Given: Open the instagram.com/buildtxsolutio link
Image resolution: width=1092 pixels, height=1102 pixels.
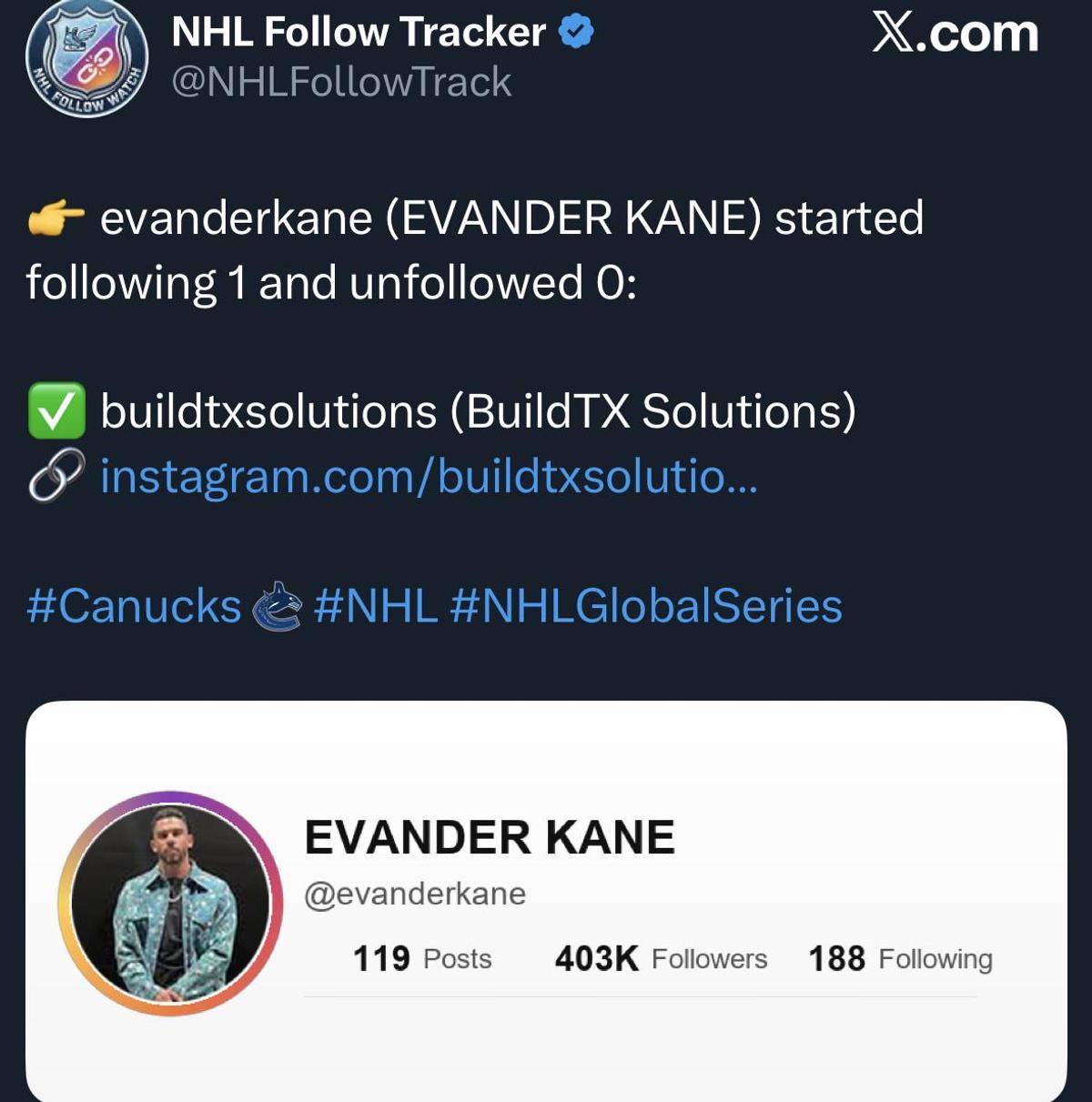Looking at the screenshot, I should [428, 475].
